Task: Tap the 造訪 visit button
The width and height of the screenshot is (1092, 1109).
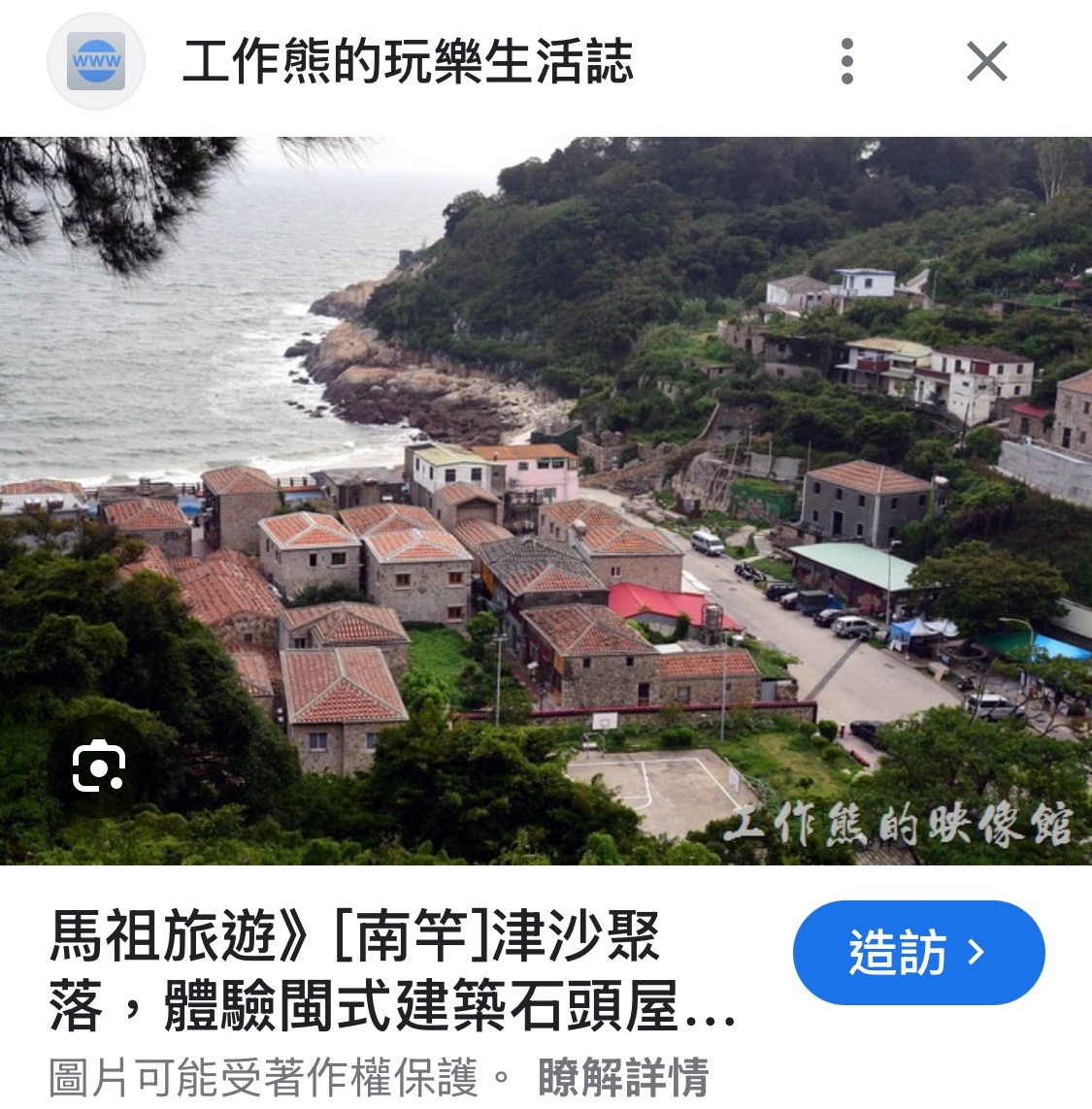Action: [x=917, y=952]
